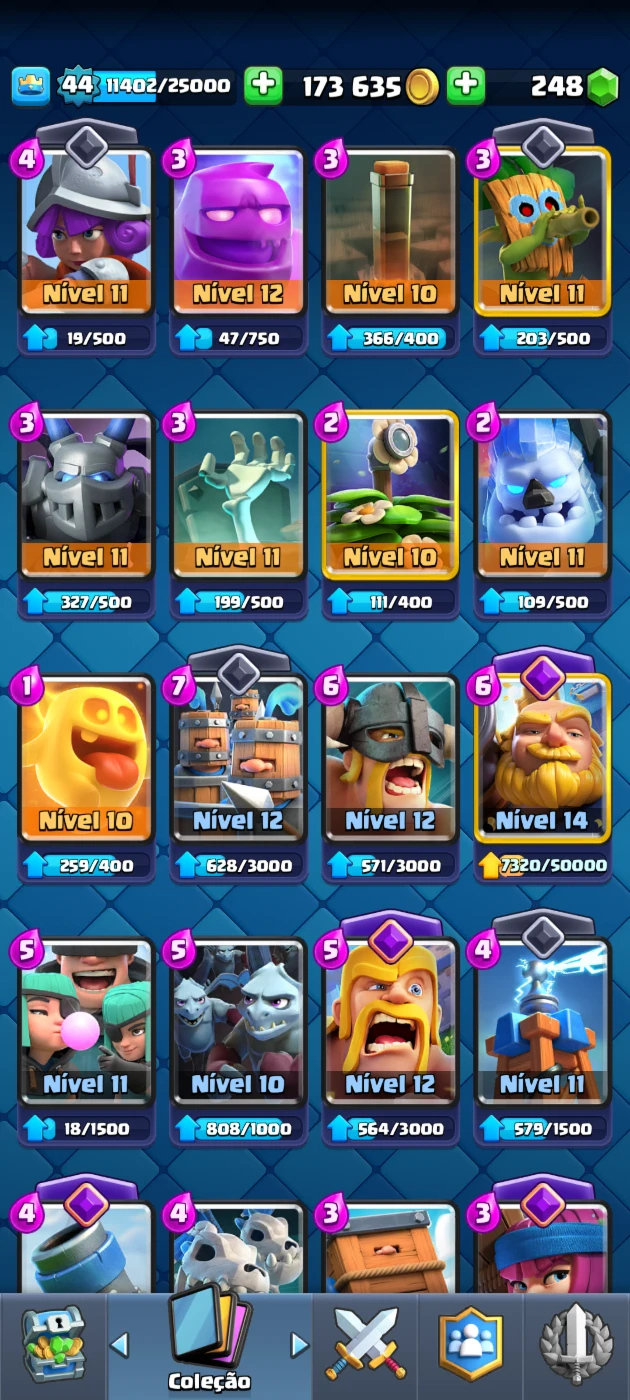Open the Nível 11 card with 19/500
The image size is (630, 1400).
pyautogui.click(x=86, y=231)
